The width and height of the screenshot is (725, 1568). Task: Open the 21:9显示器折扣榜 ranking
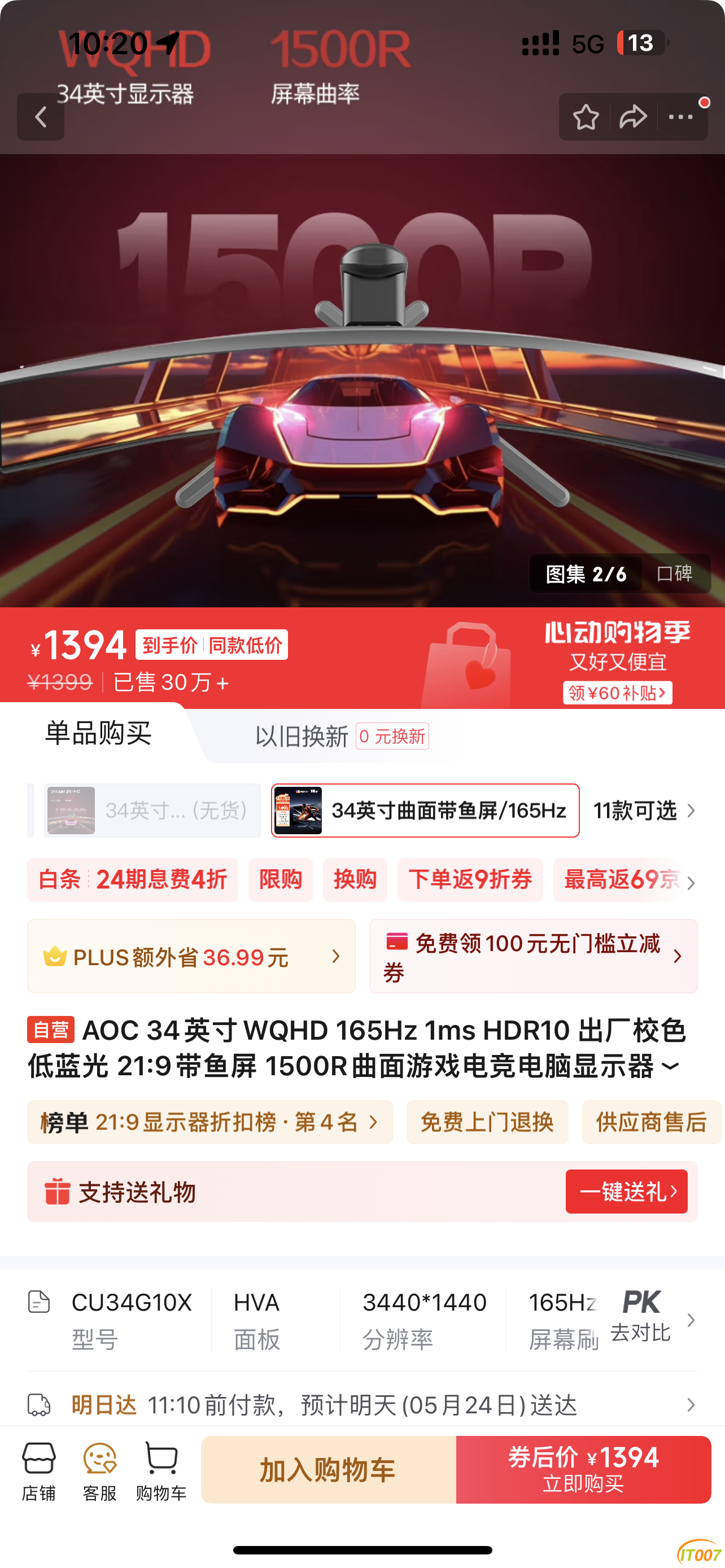[x=209, y=1122]
